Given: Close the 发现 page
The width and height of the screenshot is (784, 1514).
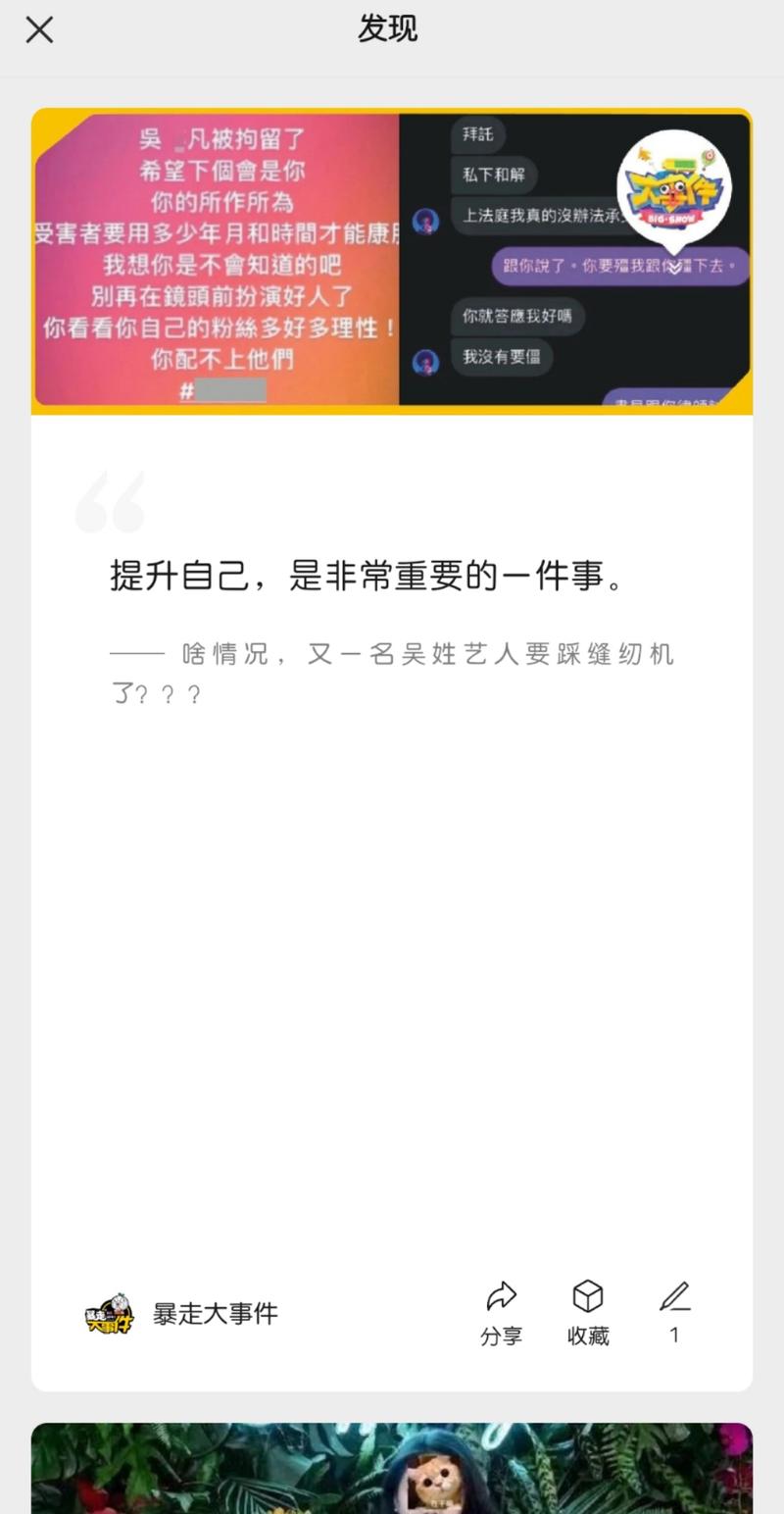Looking at the screenshot, I should 39,30.
